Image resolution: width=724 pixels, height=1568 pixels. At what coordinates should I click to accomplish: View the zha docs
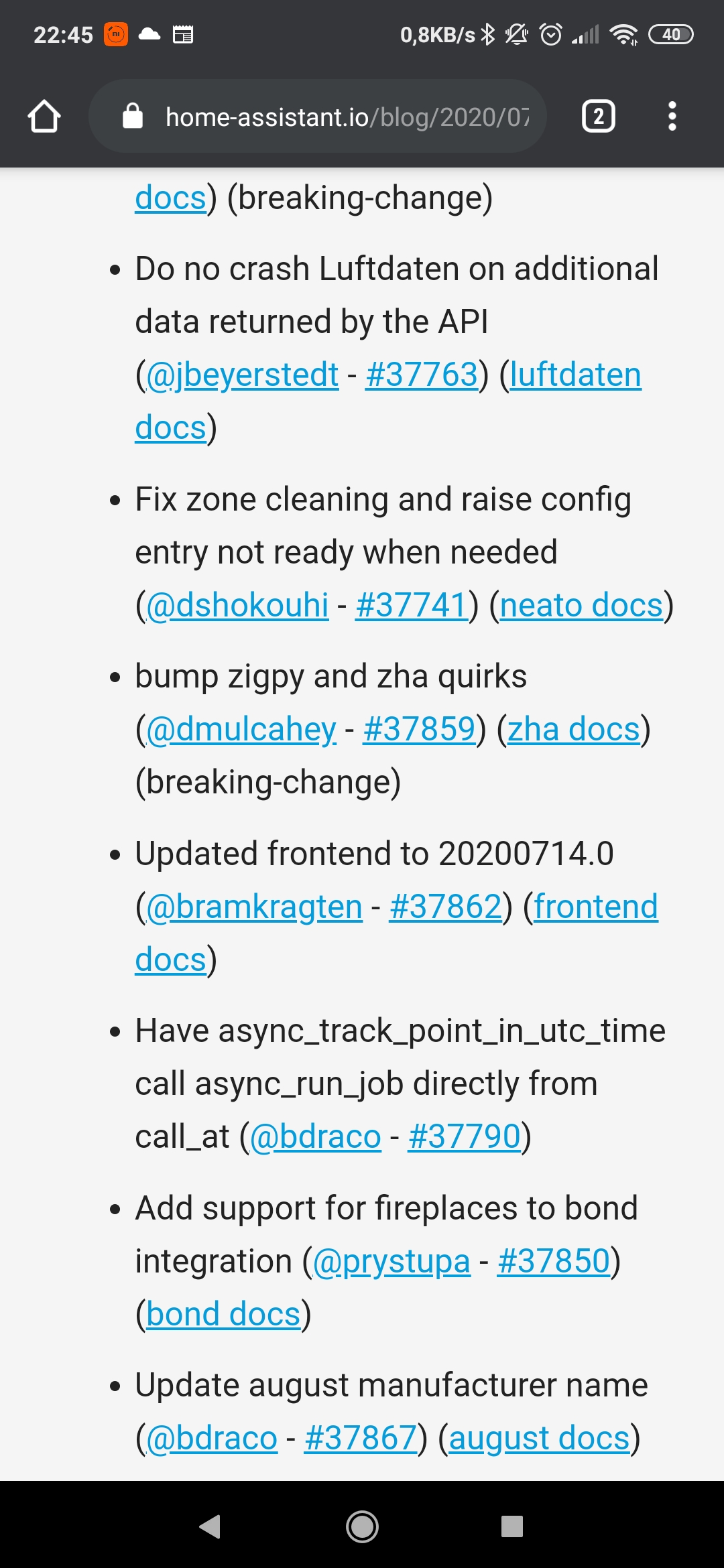click(x=573, y=729)
